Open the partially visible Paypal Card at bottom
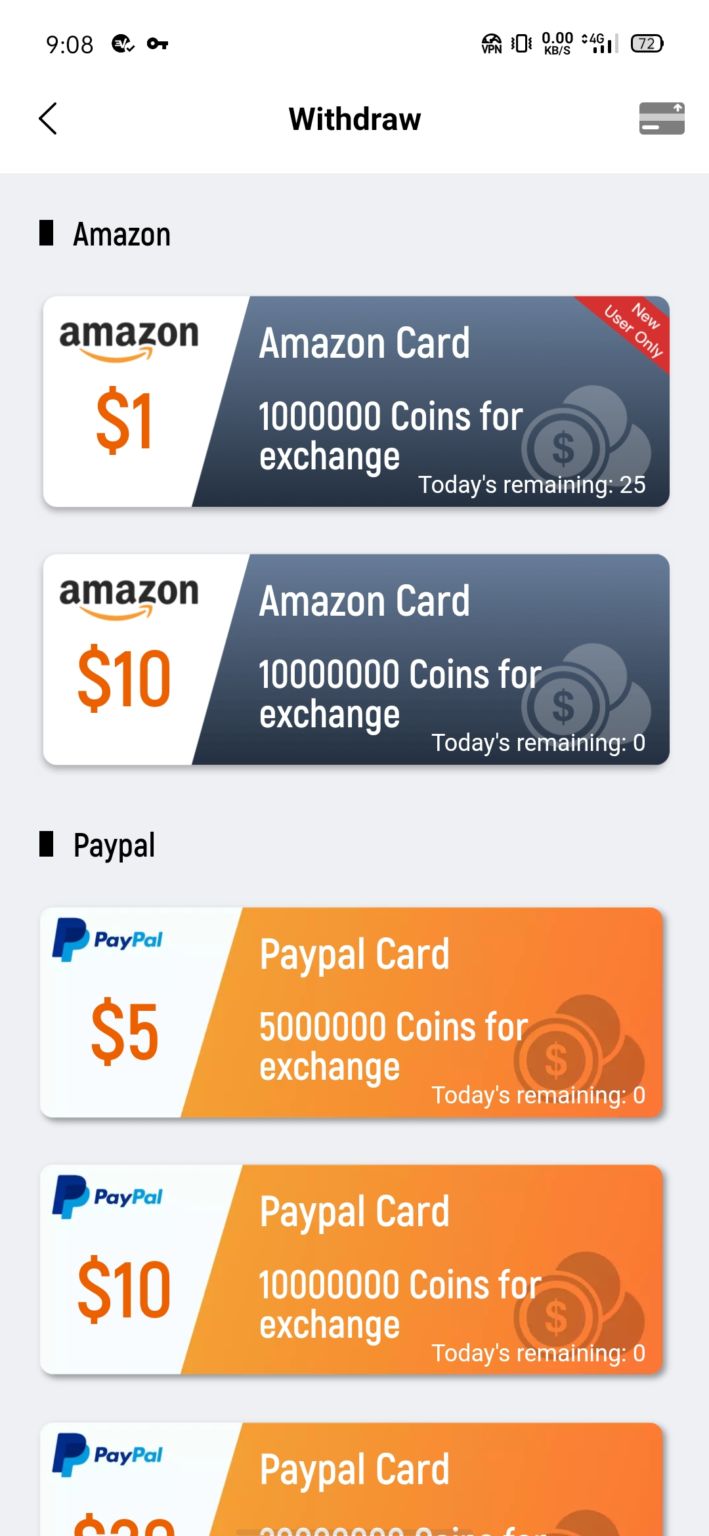Screen dimensions: 709x1536 click(352, 1480)
